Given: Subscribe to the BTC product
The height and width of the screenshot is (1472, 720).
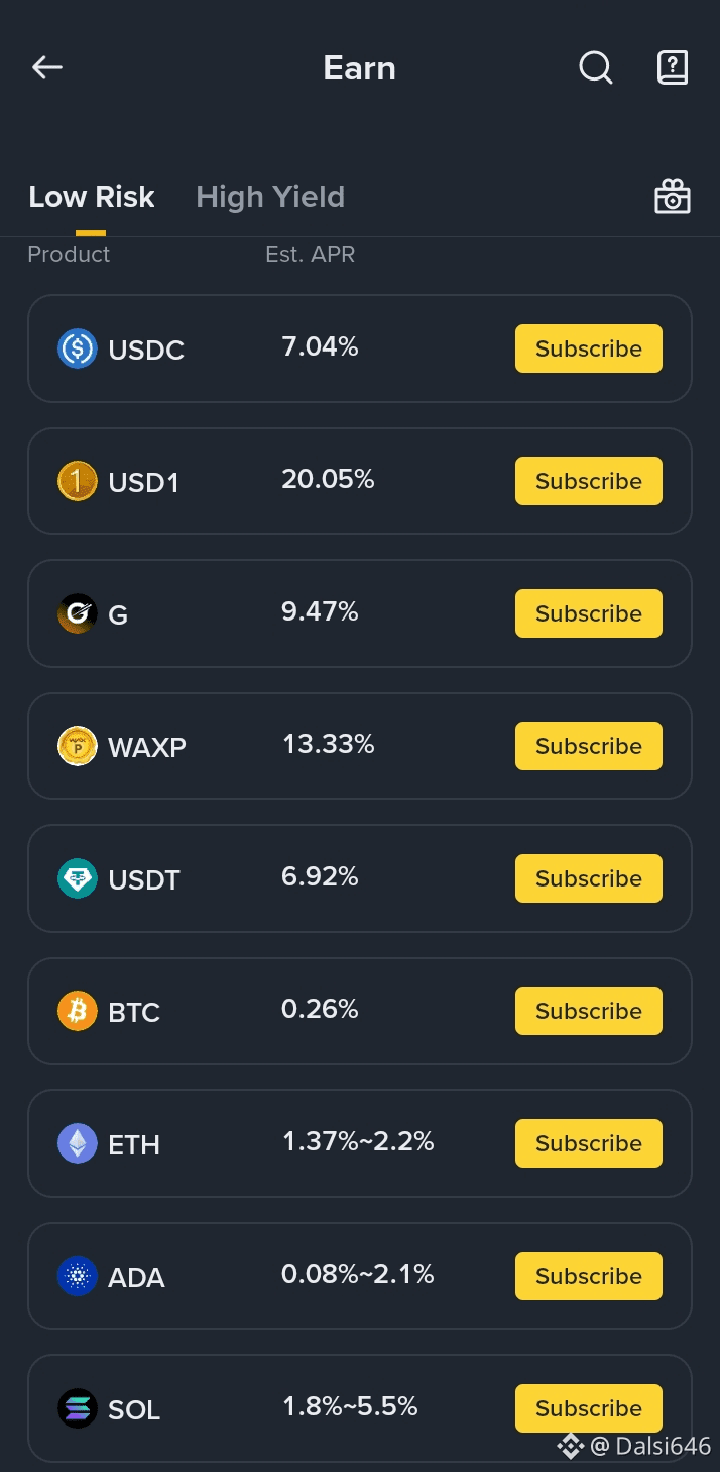Looking at the screenshot, I should [588, 1011].
